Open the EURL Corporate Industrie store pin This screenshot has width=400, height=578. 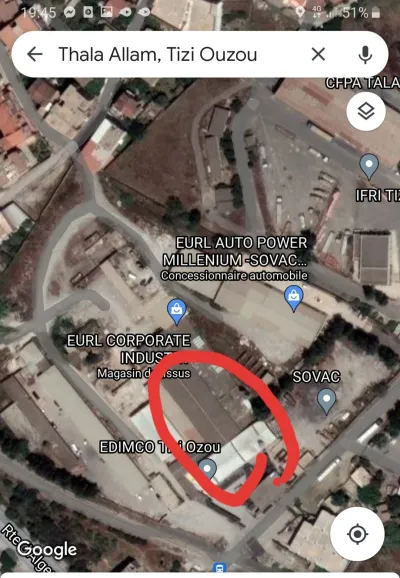[x=177, y=311]
